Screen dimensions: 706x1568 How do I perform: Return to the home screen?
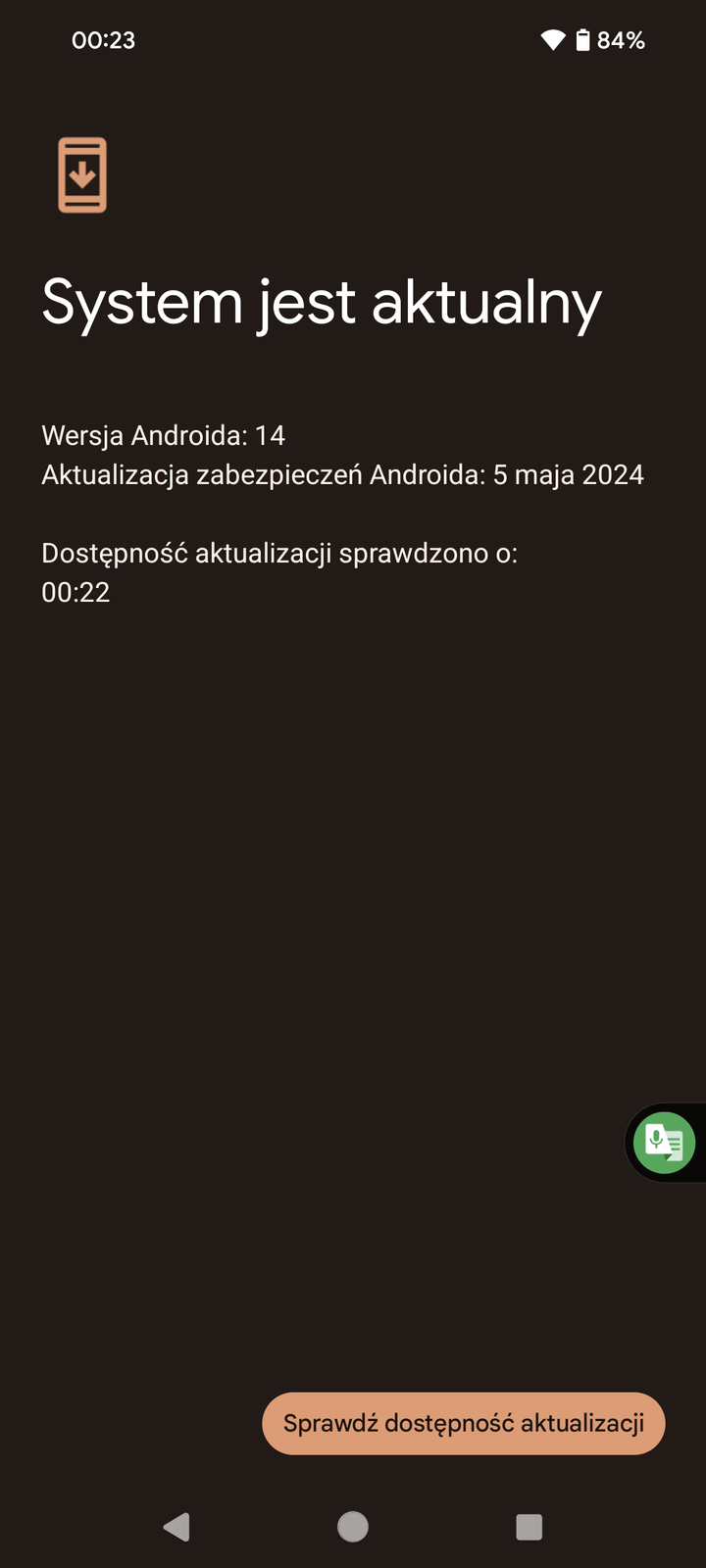(x=353, y=1526)
